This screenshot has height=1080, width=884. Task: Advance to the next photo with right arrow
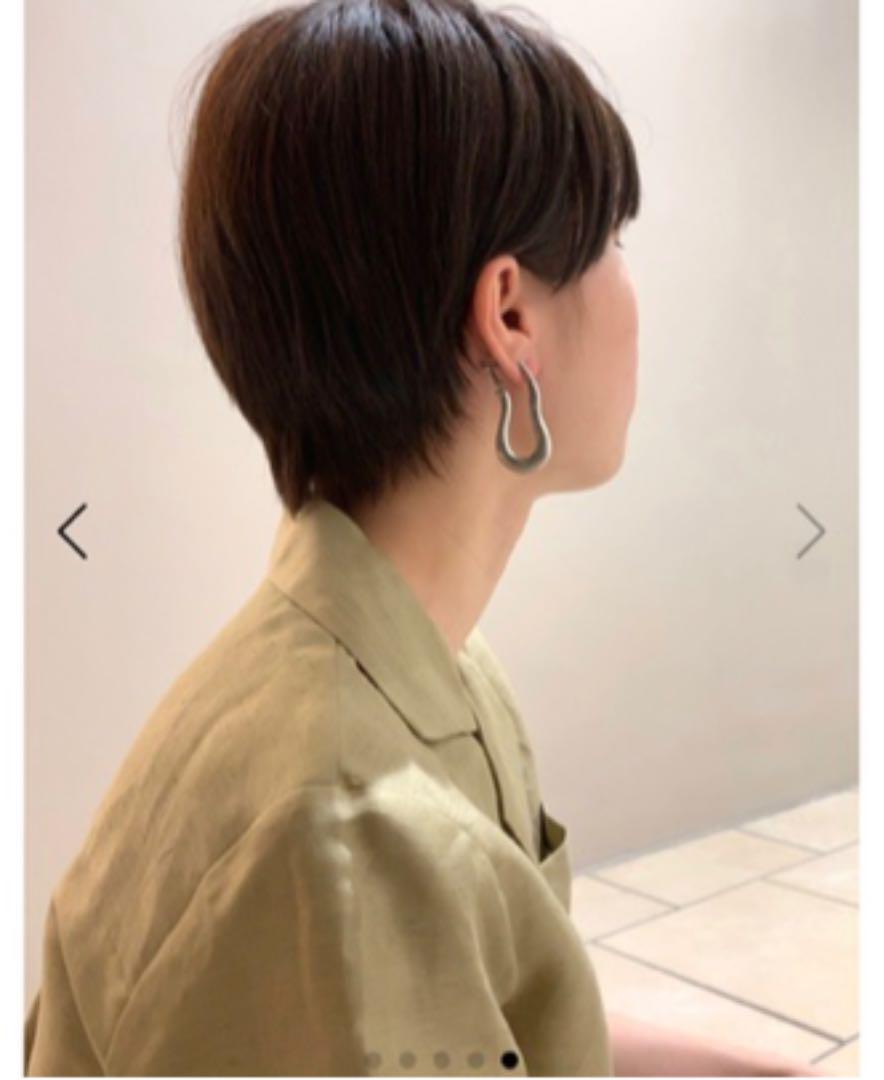[x=810, y=531]
